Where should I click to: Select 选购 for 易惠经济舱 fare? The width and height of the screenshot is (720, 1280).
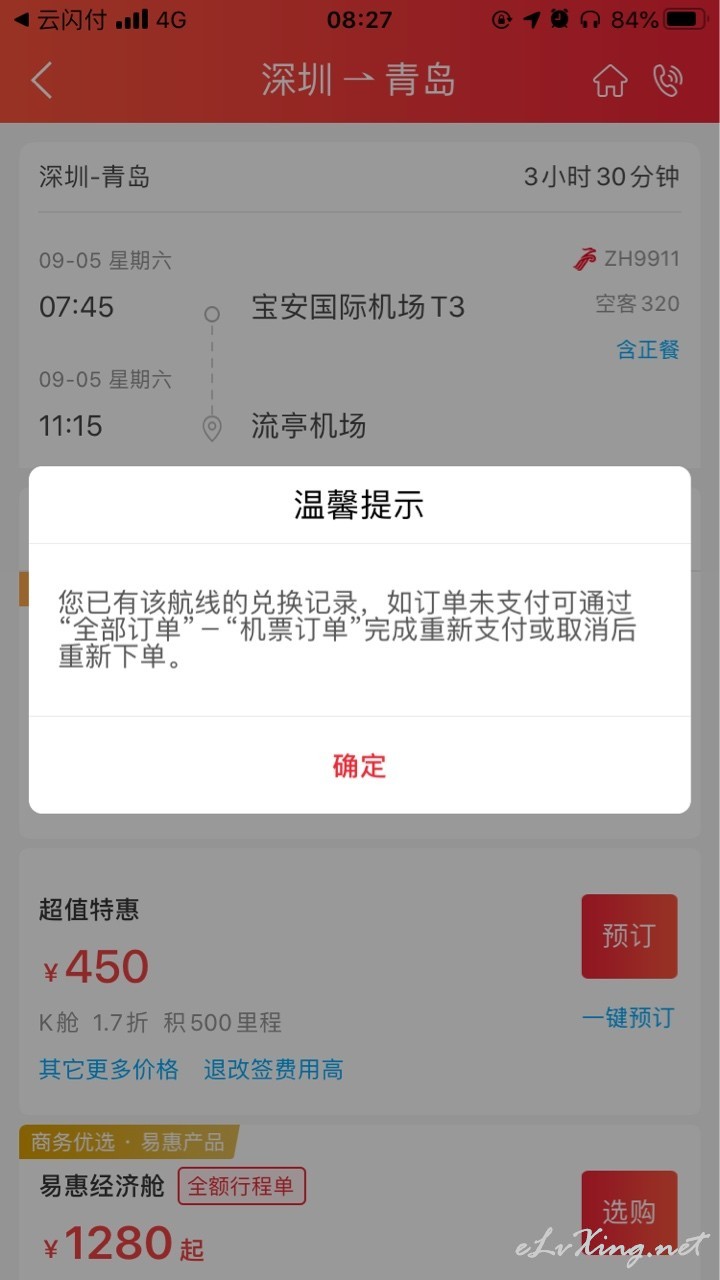point(629,1212)
